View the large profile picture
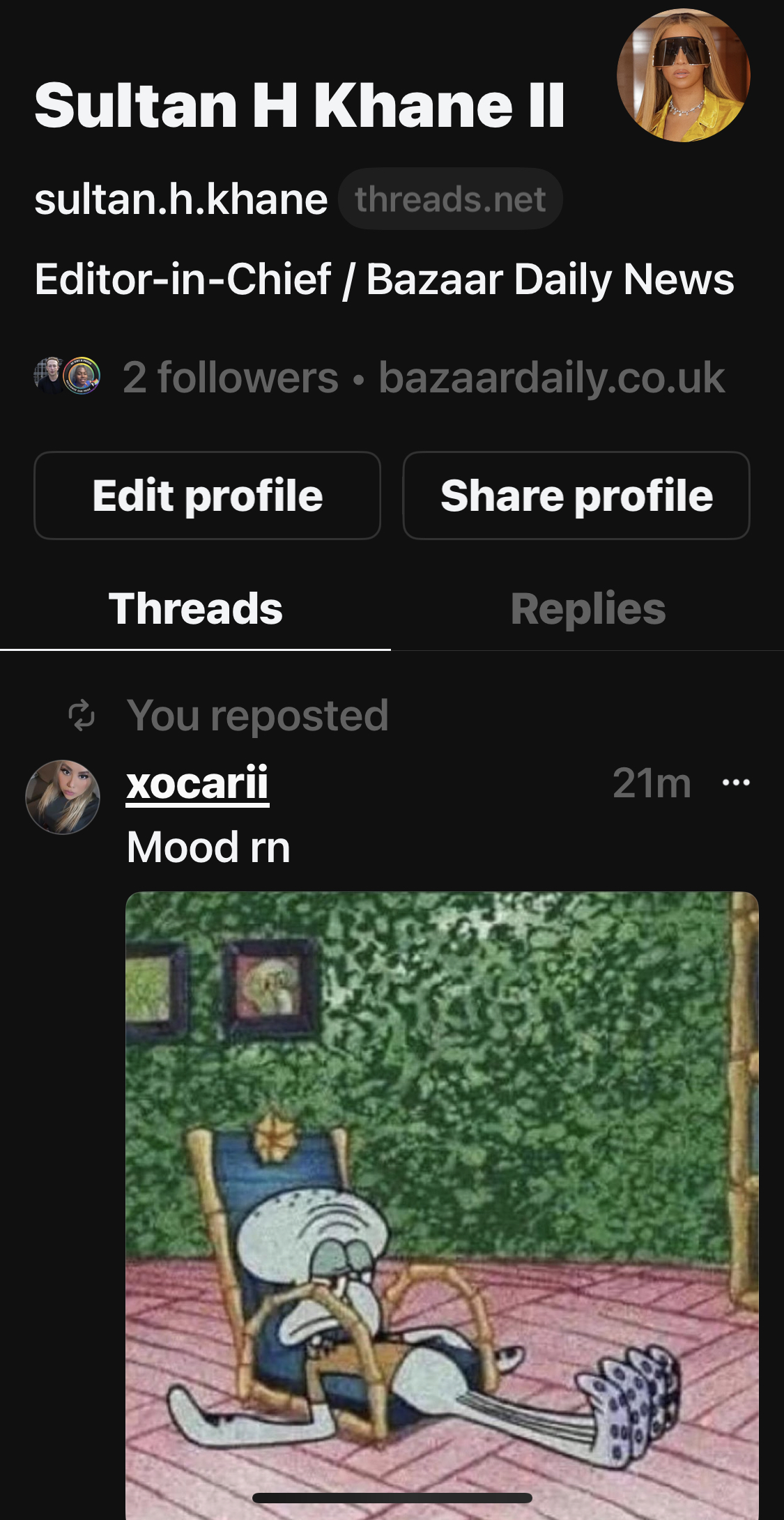Image resolution: width=784 pixels, height=1520 pixels. (684, 75)
